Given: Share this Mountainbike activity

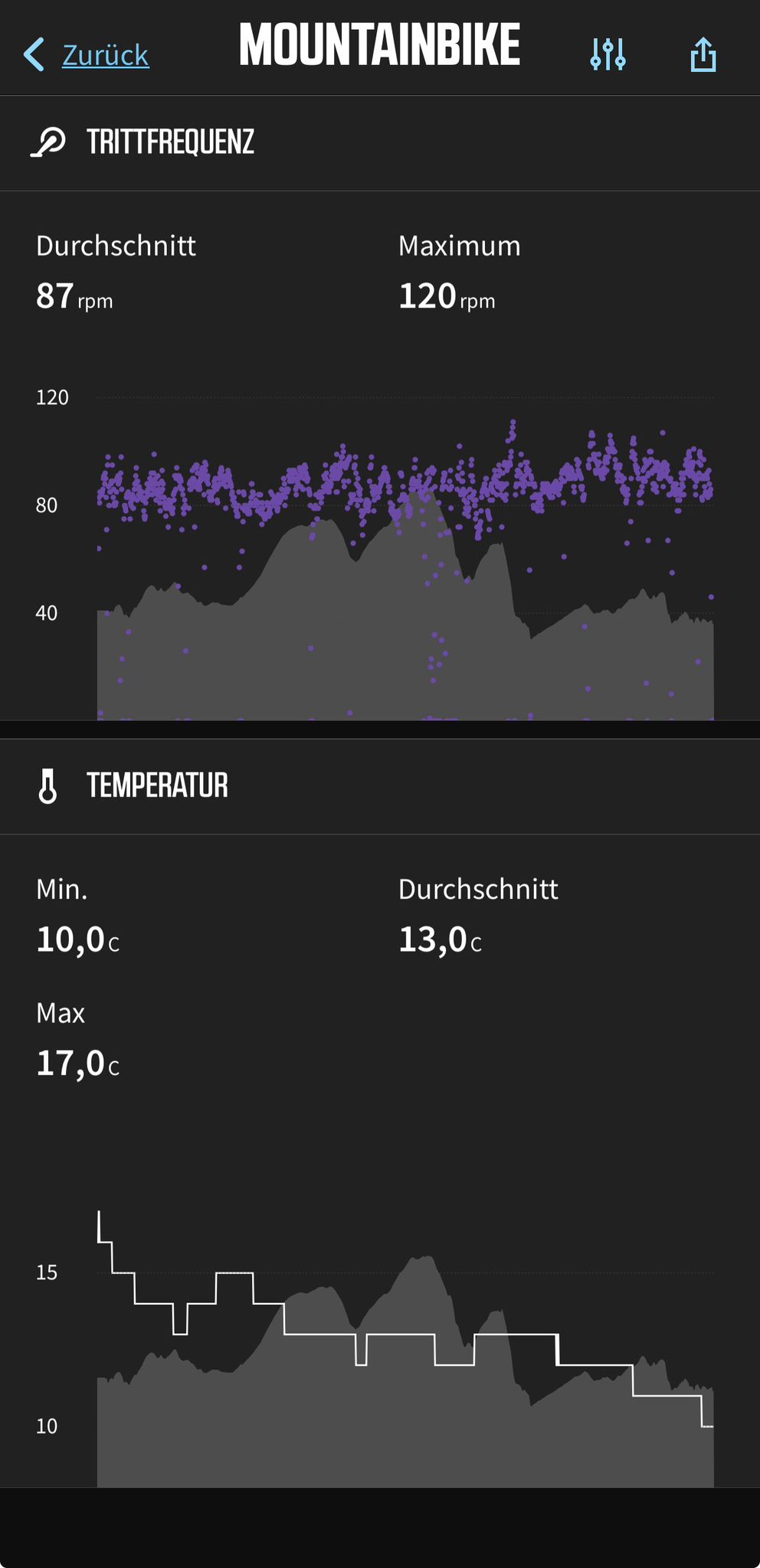Looking at the screenshot, I should (x=703, y=55).
